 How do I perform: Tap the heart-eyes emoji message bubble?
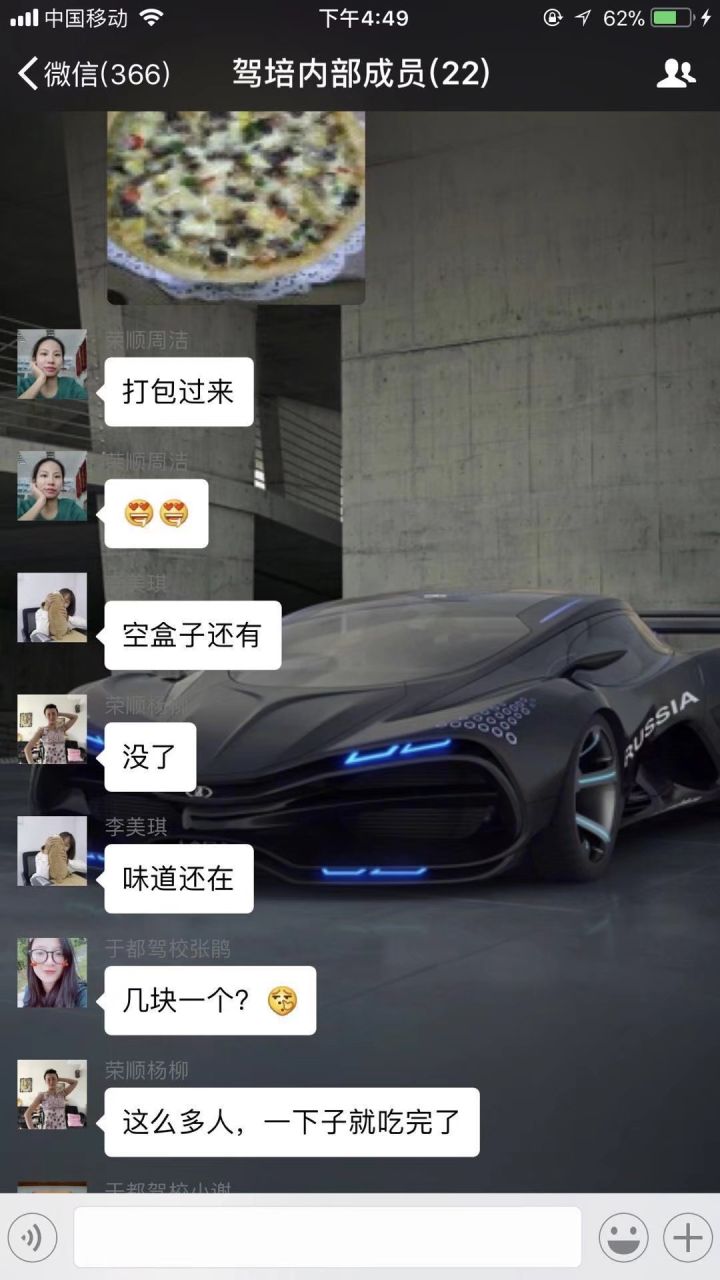click(x=155, y=512)
